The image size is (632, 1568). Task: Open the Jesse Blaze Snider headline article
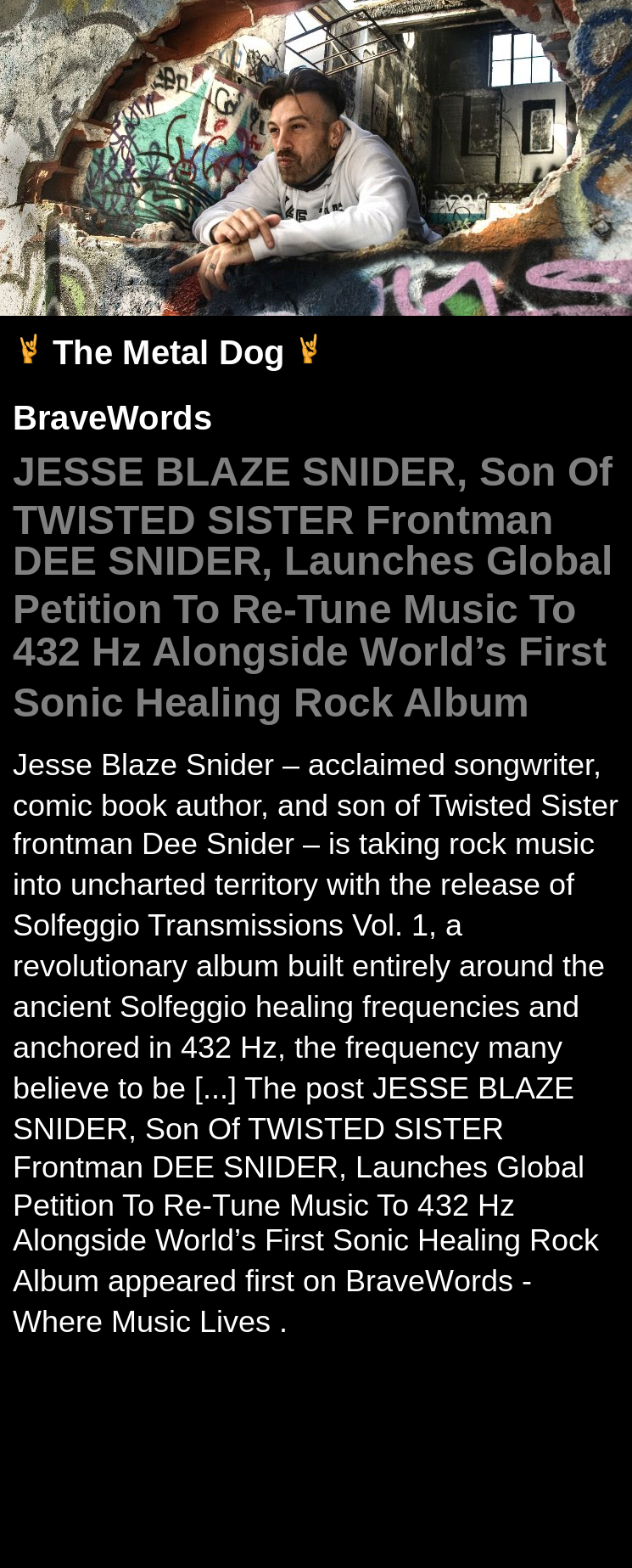[312, 587]
